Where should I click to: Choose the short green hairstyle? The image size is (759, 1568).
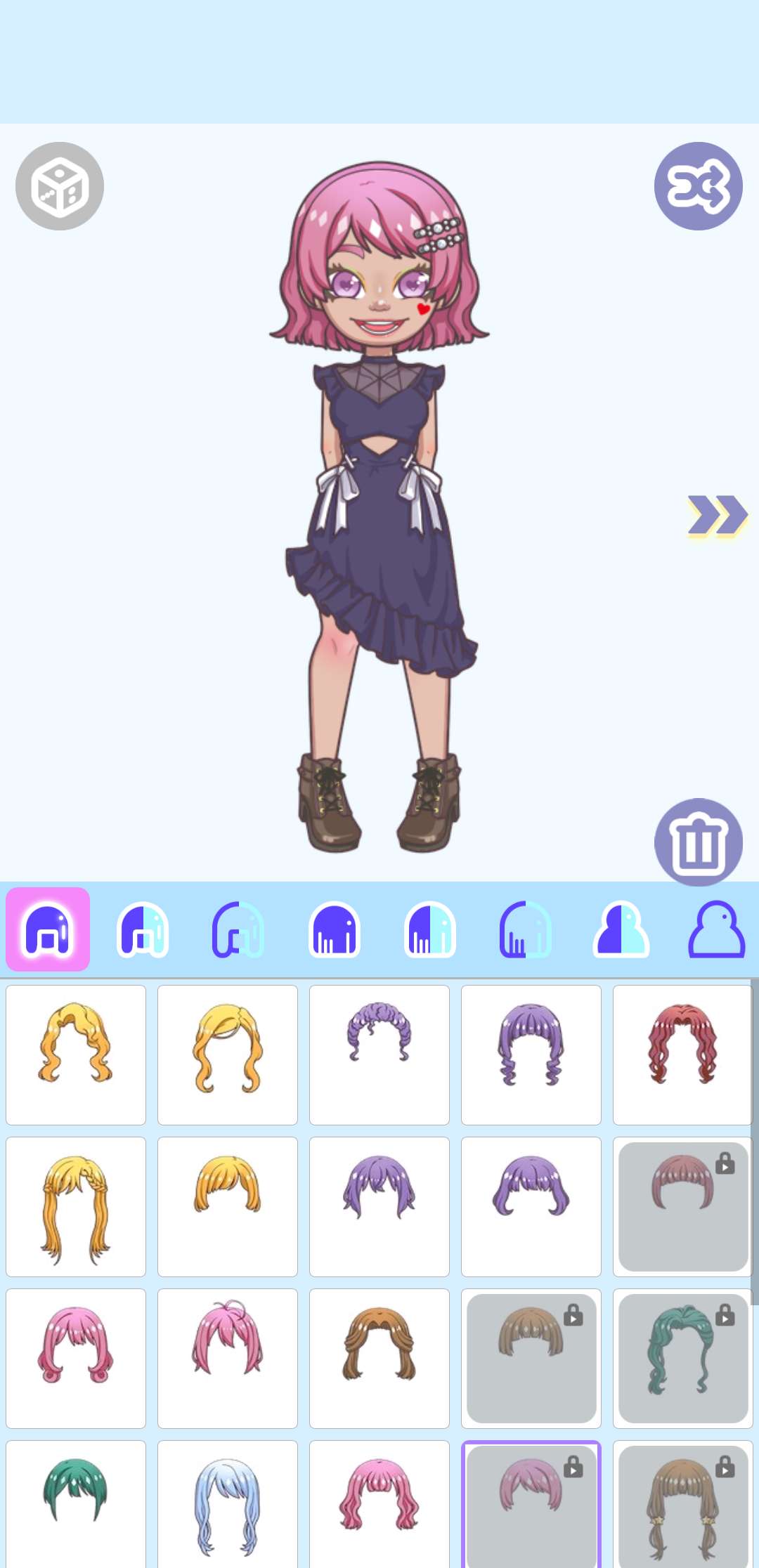(76, 1503)
